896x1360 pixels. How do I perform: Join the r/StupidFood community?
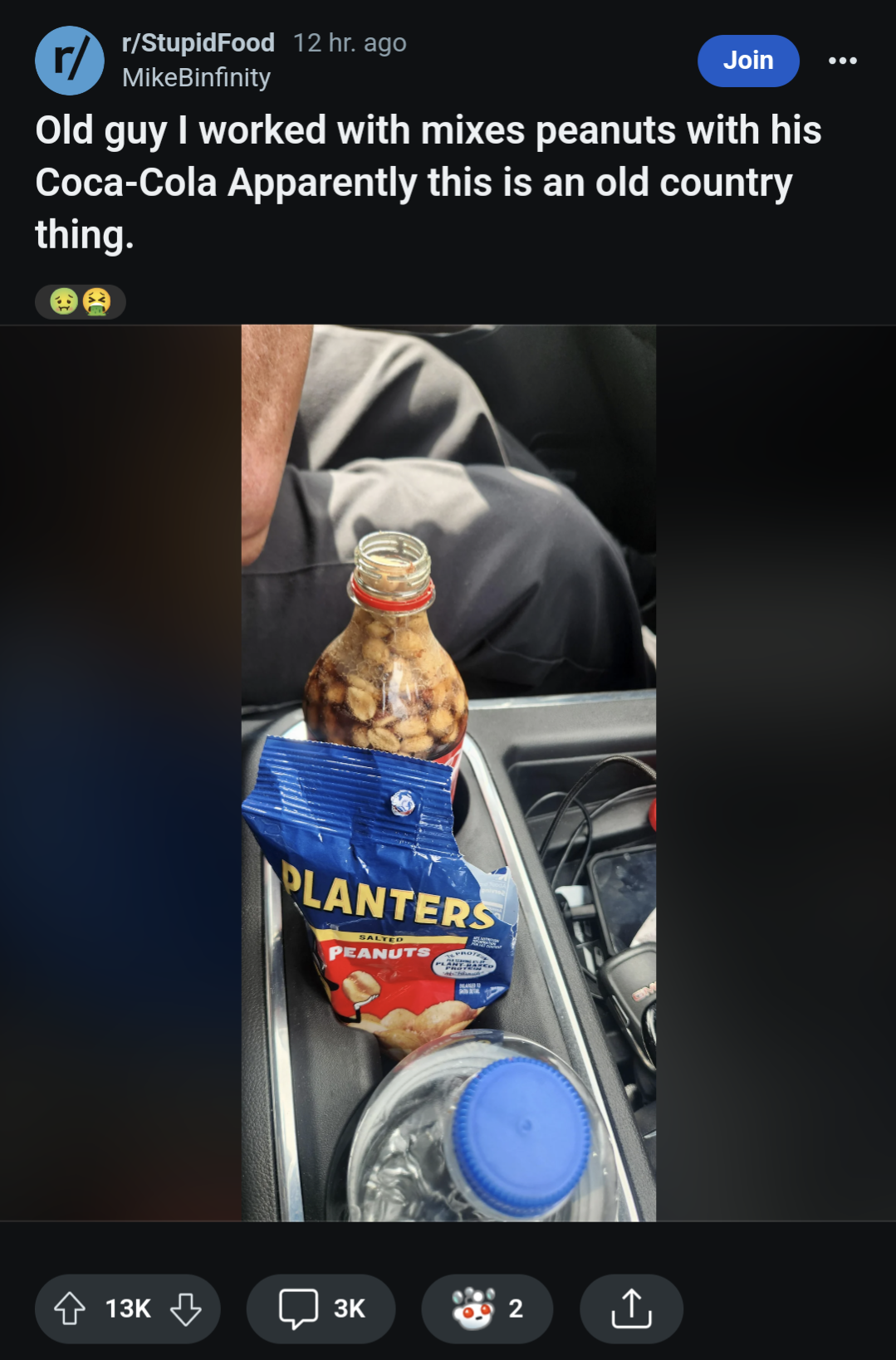[747, 61]
